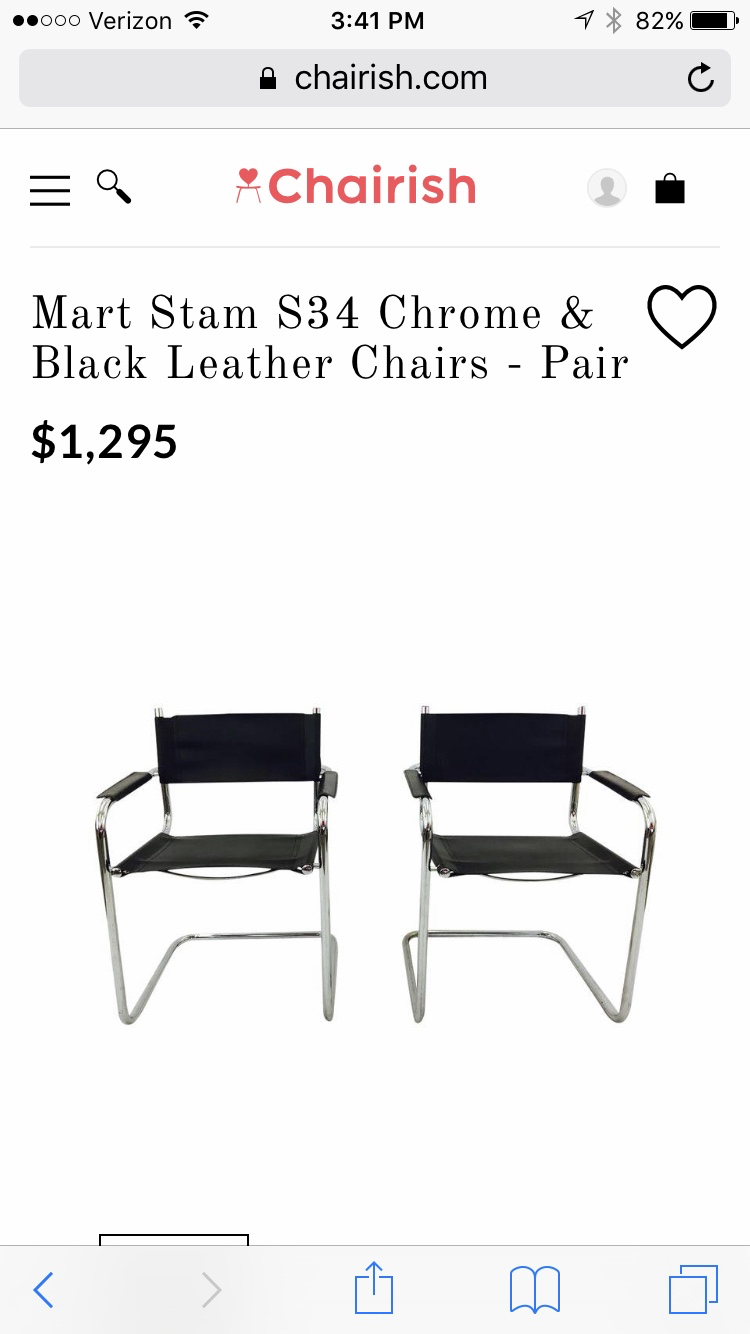Open the site search magnifier
Image resolution: width=750 pixels, height=1334 pixels.
(x=113, y=187)
